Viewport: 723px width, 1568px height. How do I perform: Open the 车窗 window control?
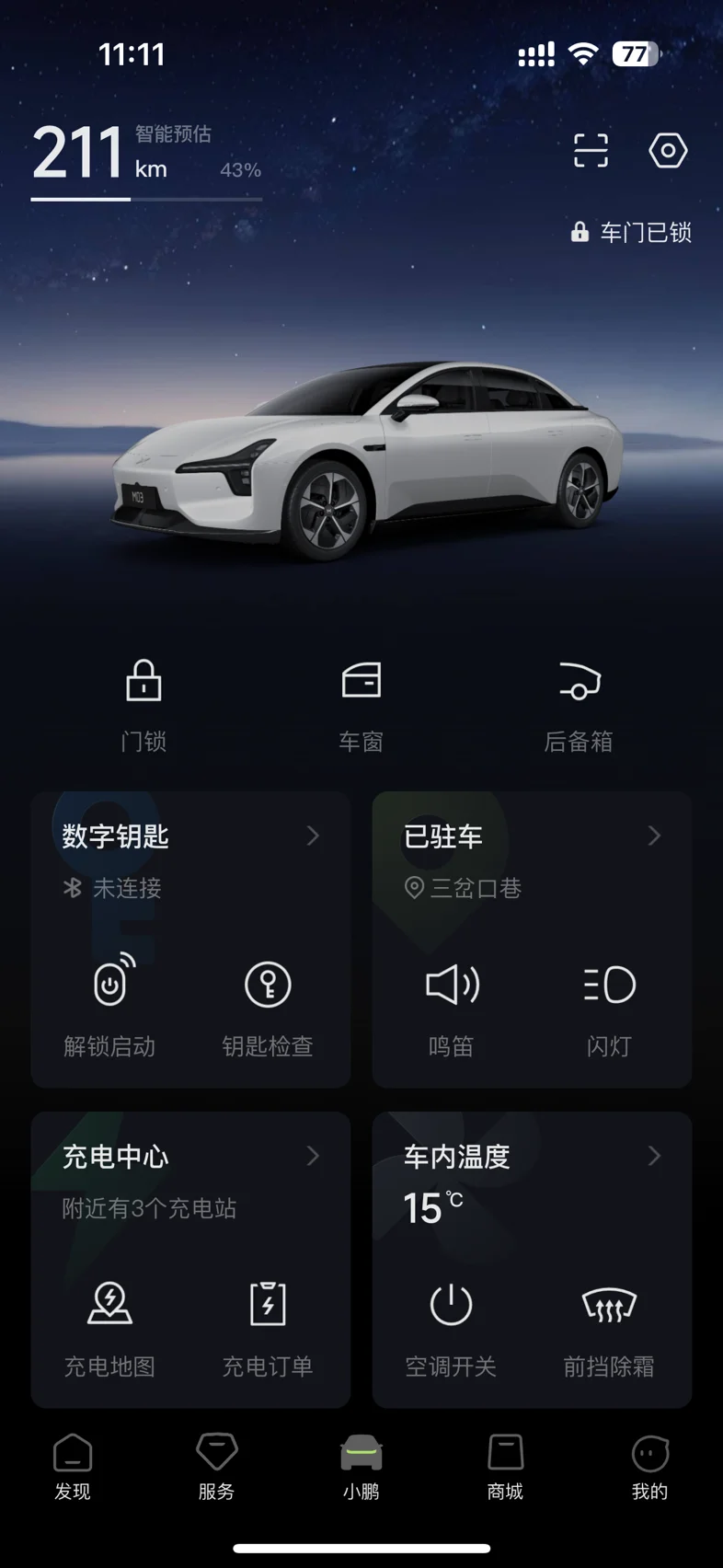[361, 706]
